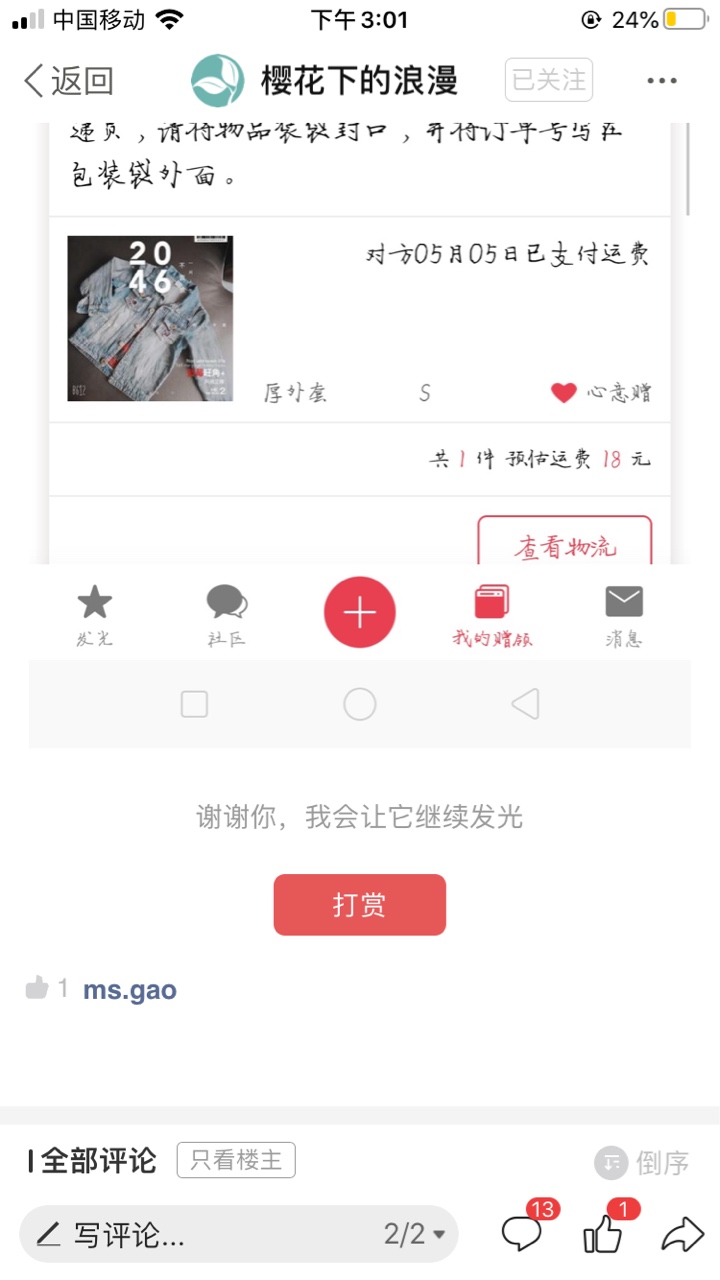
Task: Tap the 写评论 input box
Action: click(200, 1234)
